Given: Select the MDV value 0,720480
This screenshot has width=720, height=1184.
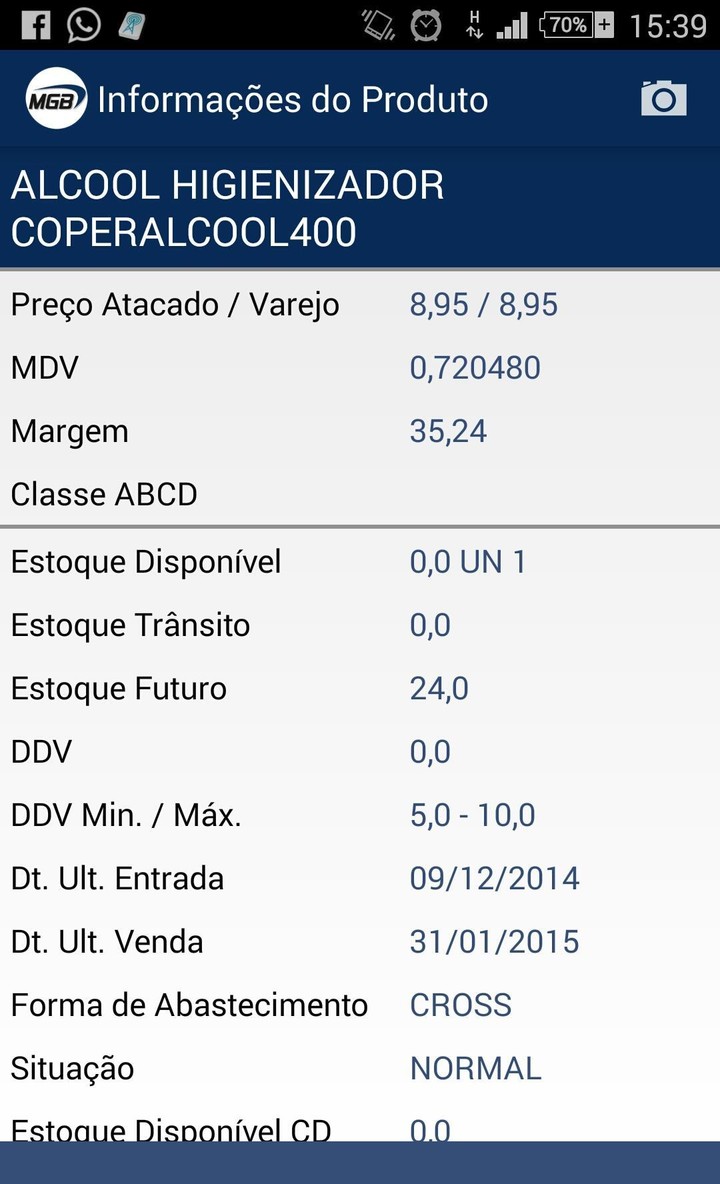Looking at the screenshot, I should pyautogui.click(x=473, y=367).
